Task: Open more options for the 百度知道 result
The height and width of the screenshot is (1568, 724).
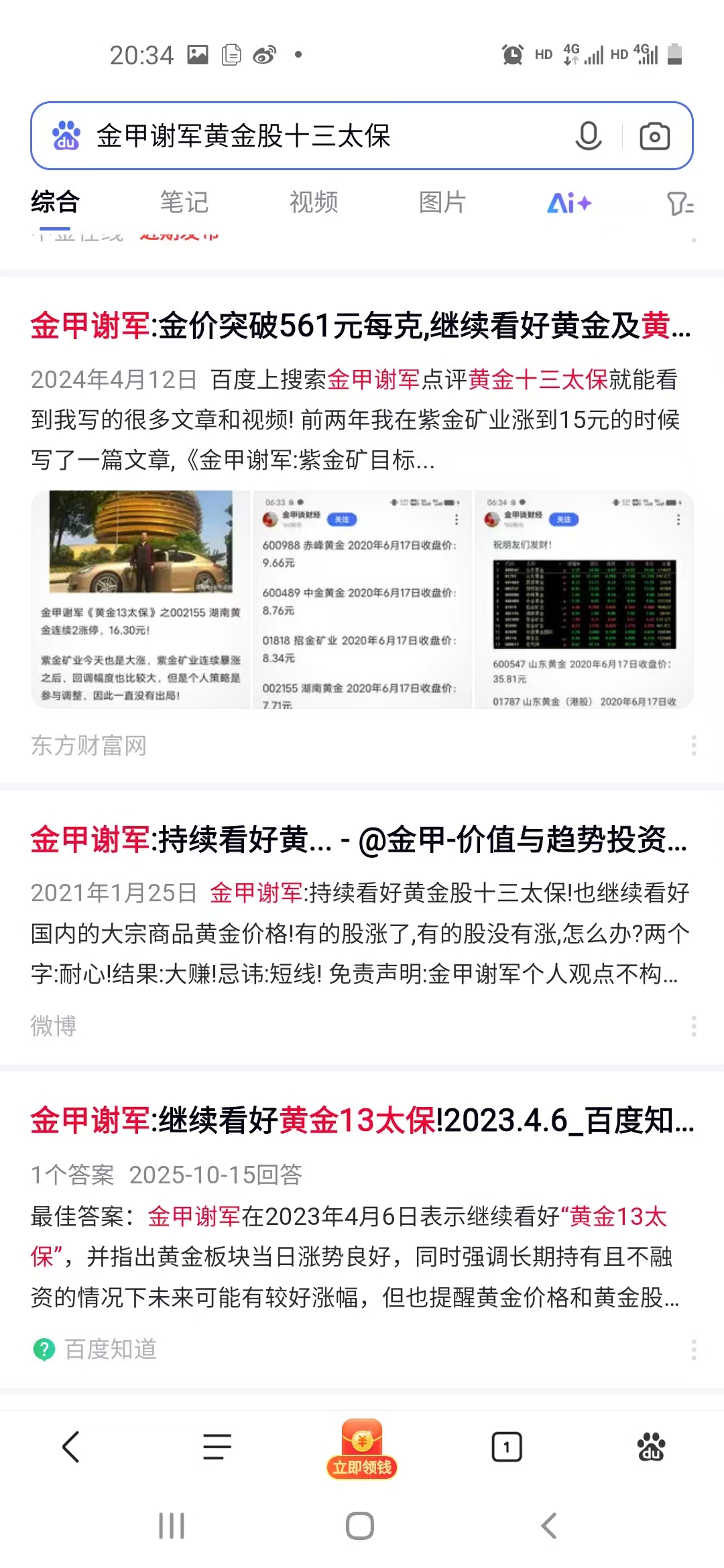Action: tap(694, 1349)
